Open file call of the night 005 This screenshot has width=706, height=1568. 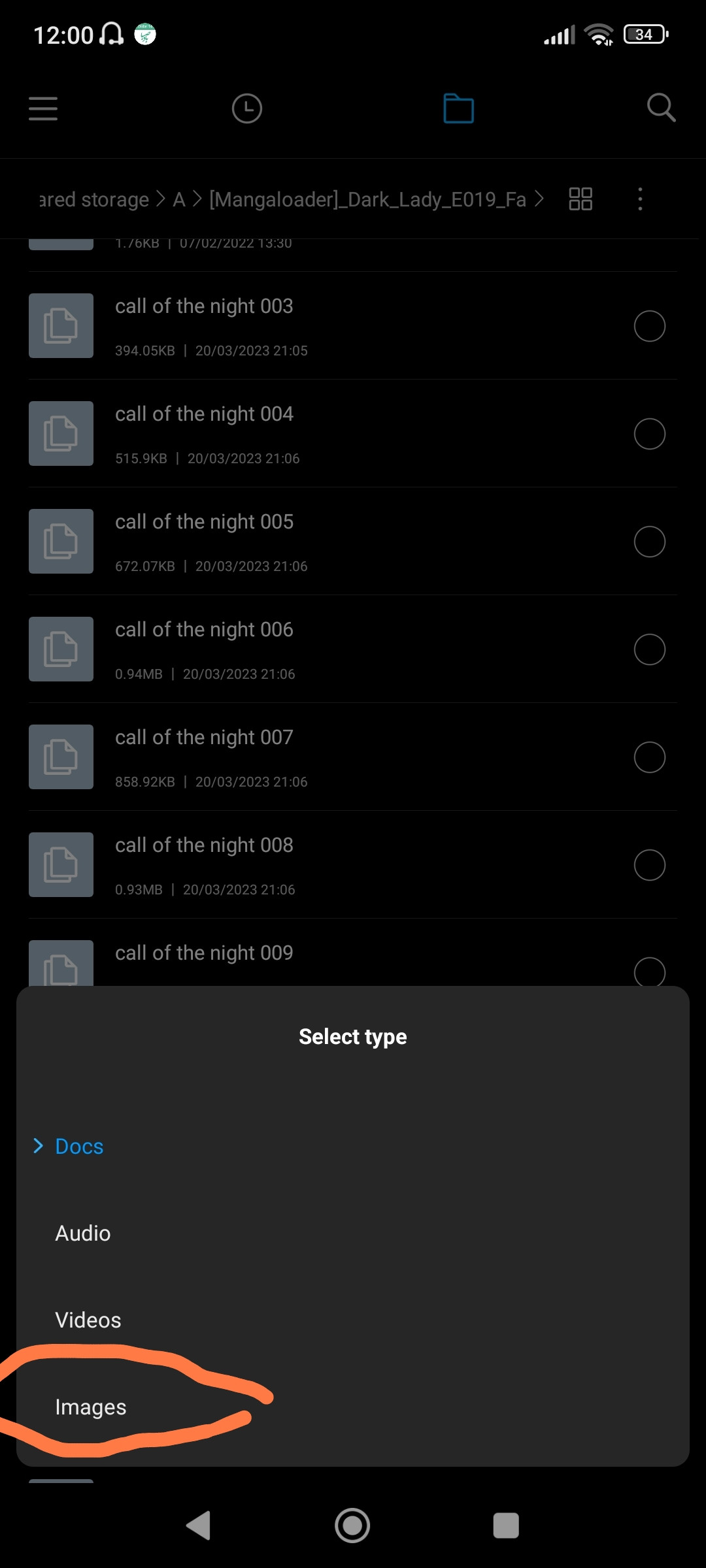coord(204,523)
